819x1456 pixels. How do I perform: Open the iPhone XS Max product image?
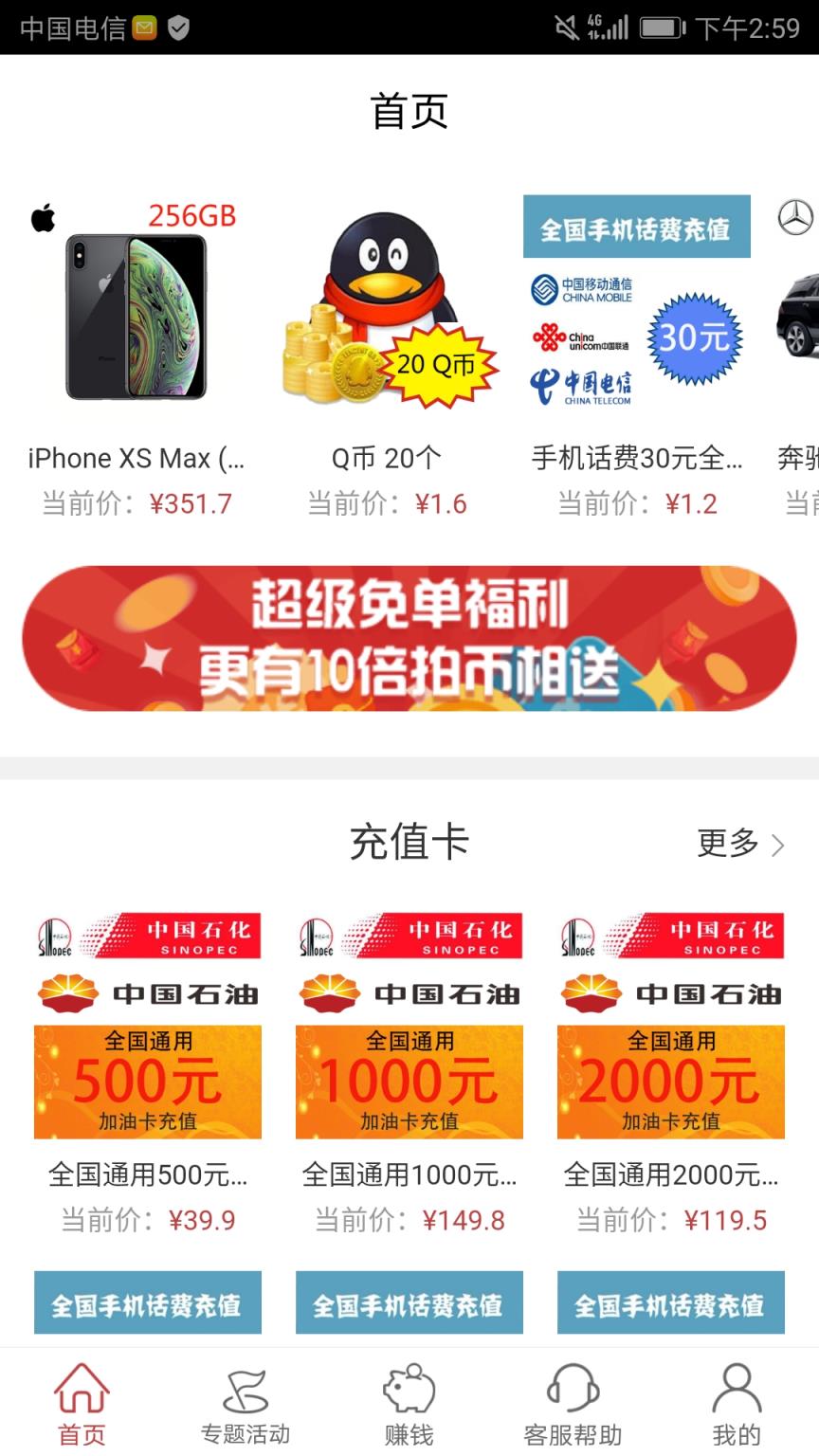point(136,313)
